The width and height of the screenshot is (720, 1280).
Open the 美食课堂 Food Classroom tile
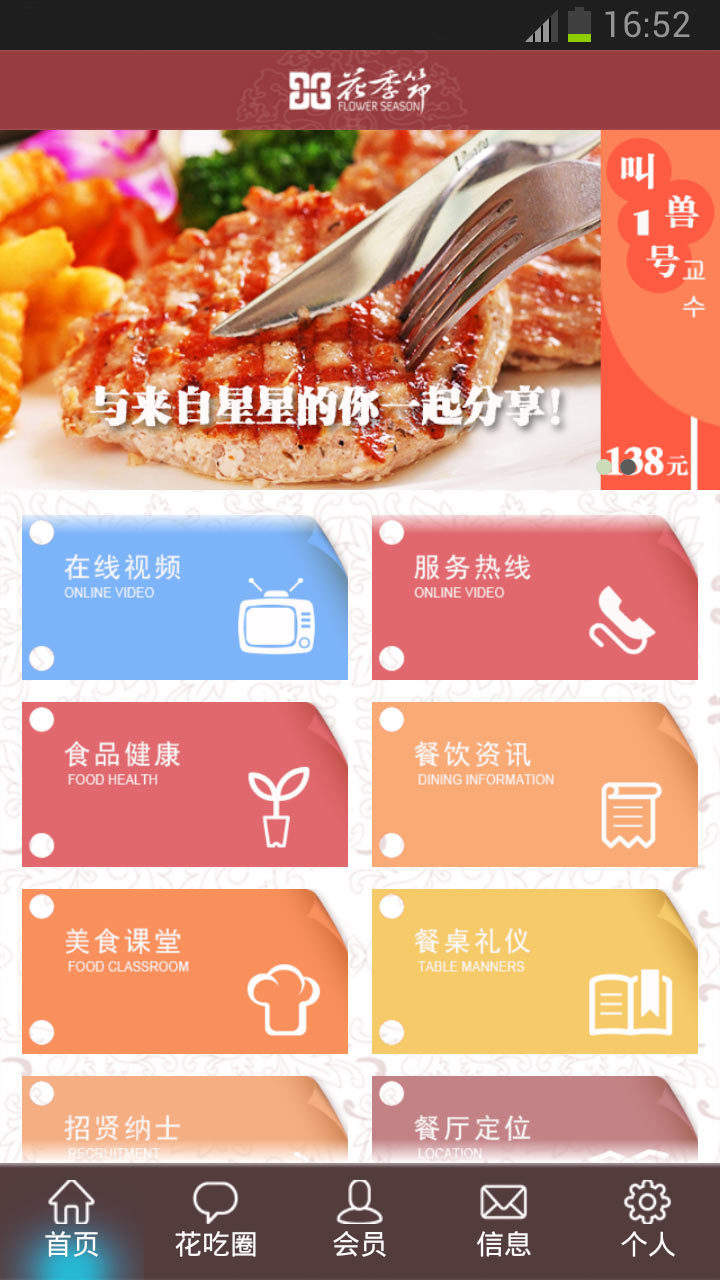pos(185,972)
